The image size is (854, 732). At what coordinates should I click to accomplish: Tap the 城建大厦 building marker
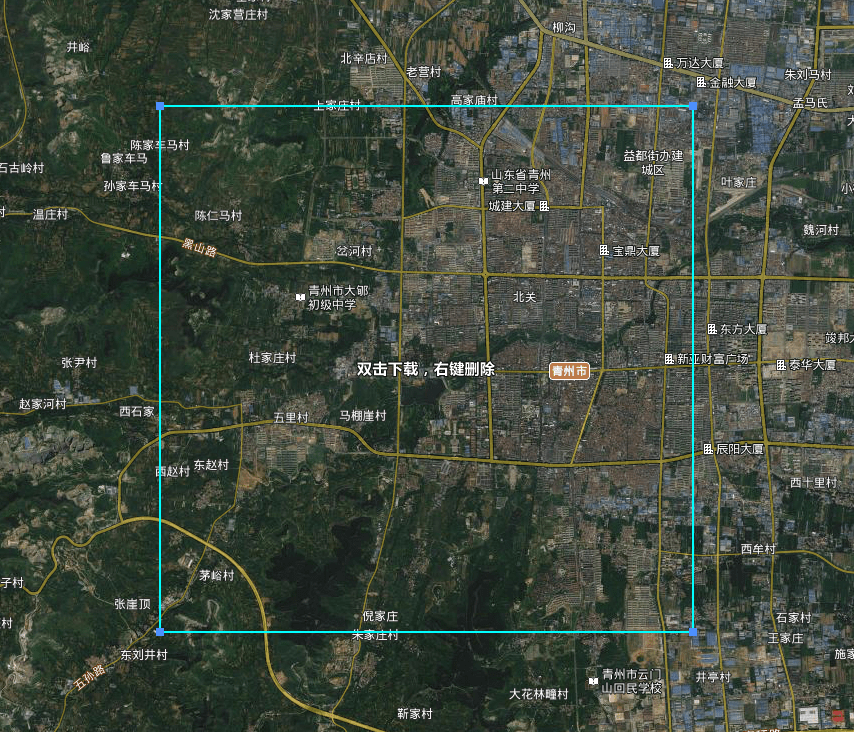pyautogui.click(x=544, y=206)
